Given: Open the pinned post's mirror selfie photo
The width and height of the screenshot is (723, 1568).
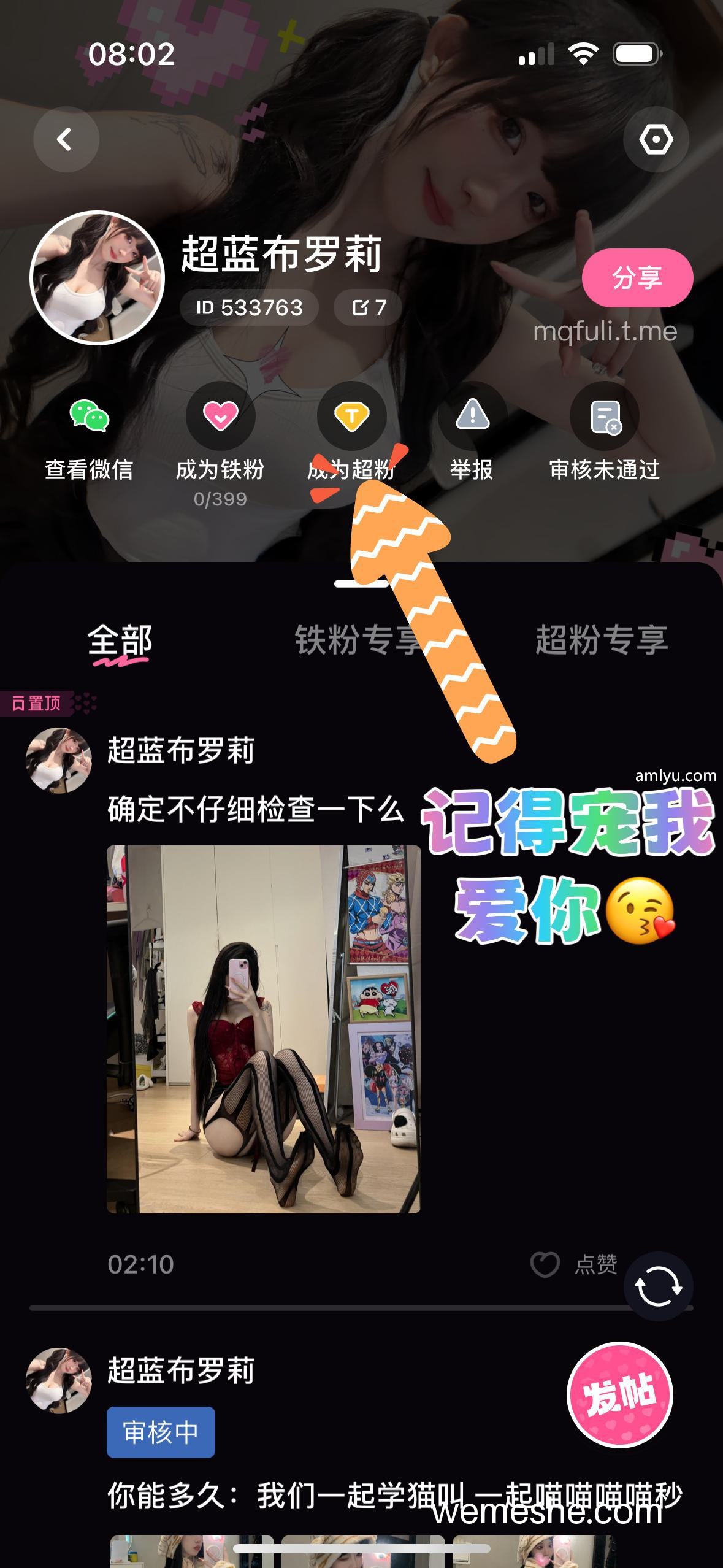Looking at the screenshot, I should click(264, 1029).
